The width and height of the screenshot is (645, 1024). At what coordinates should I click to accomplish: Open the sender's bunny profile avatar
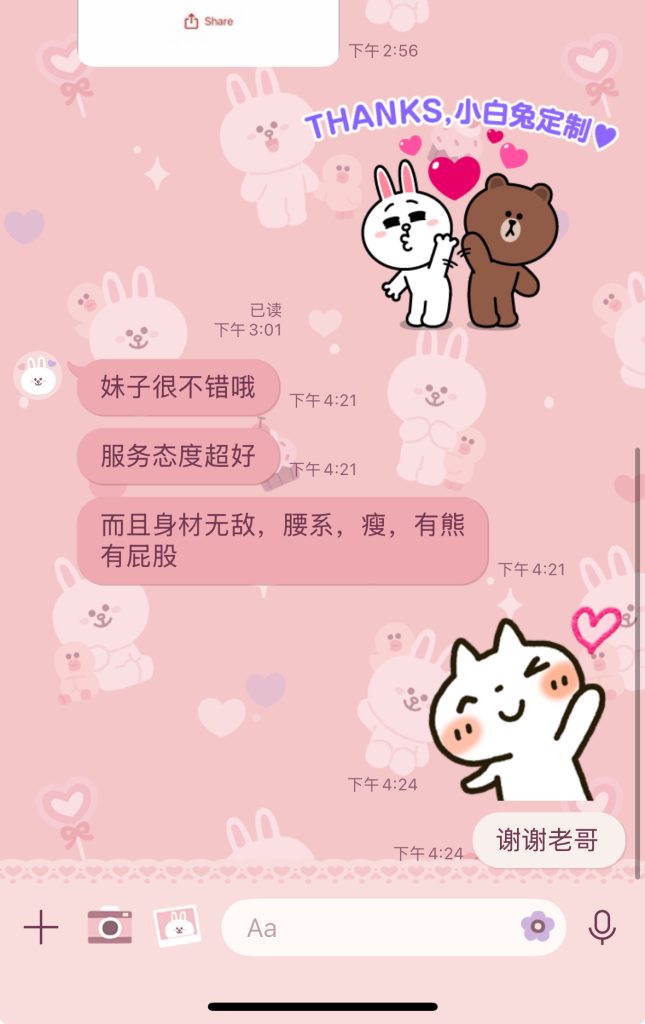coord(38,377)
